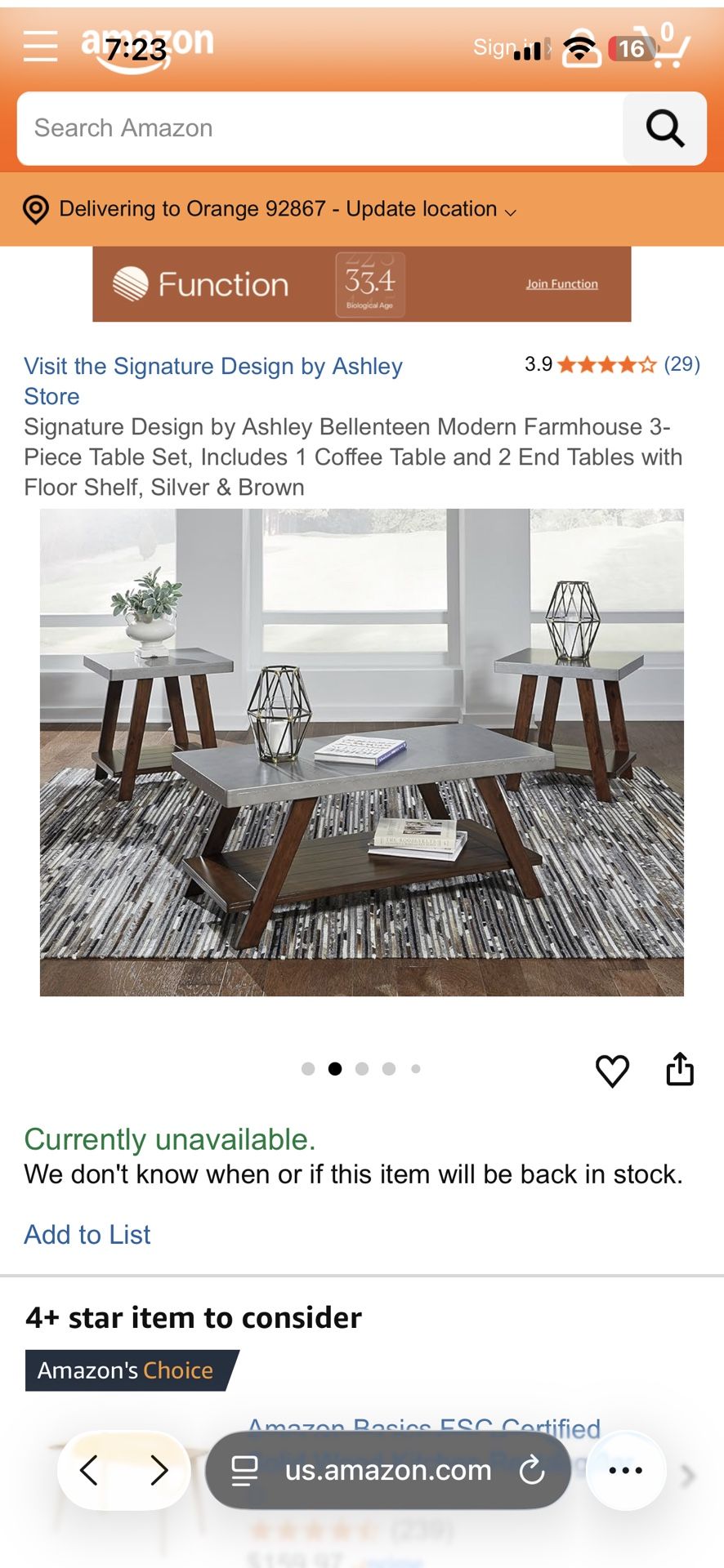This screenshot has height=1568, width=724.
Task: Select the fourth carousel page dot
Action: click(389, 1068)
